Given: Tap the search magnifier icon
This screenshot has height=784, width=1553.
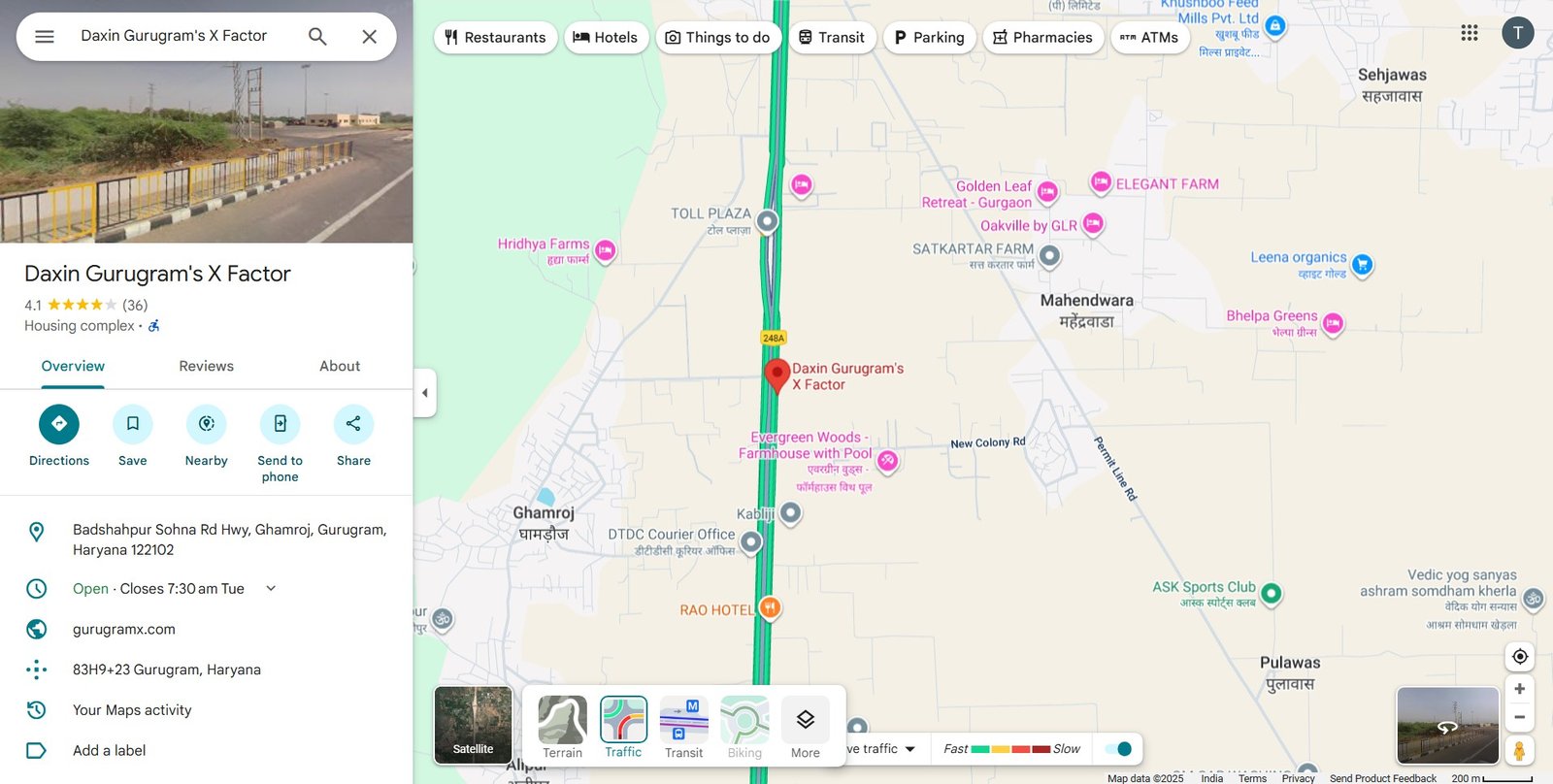Looking at the screenshot, I should (317, 37).
